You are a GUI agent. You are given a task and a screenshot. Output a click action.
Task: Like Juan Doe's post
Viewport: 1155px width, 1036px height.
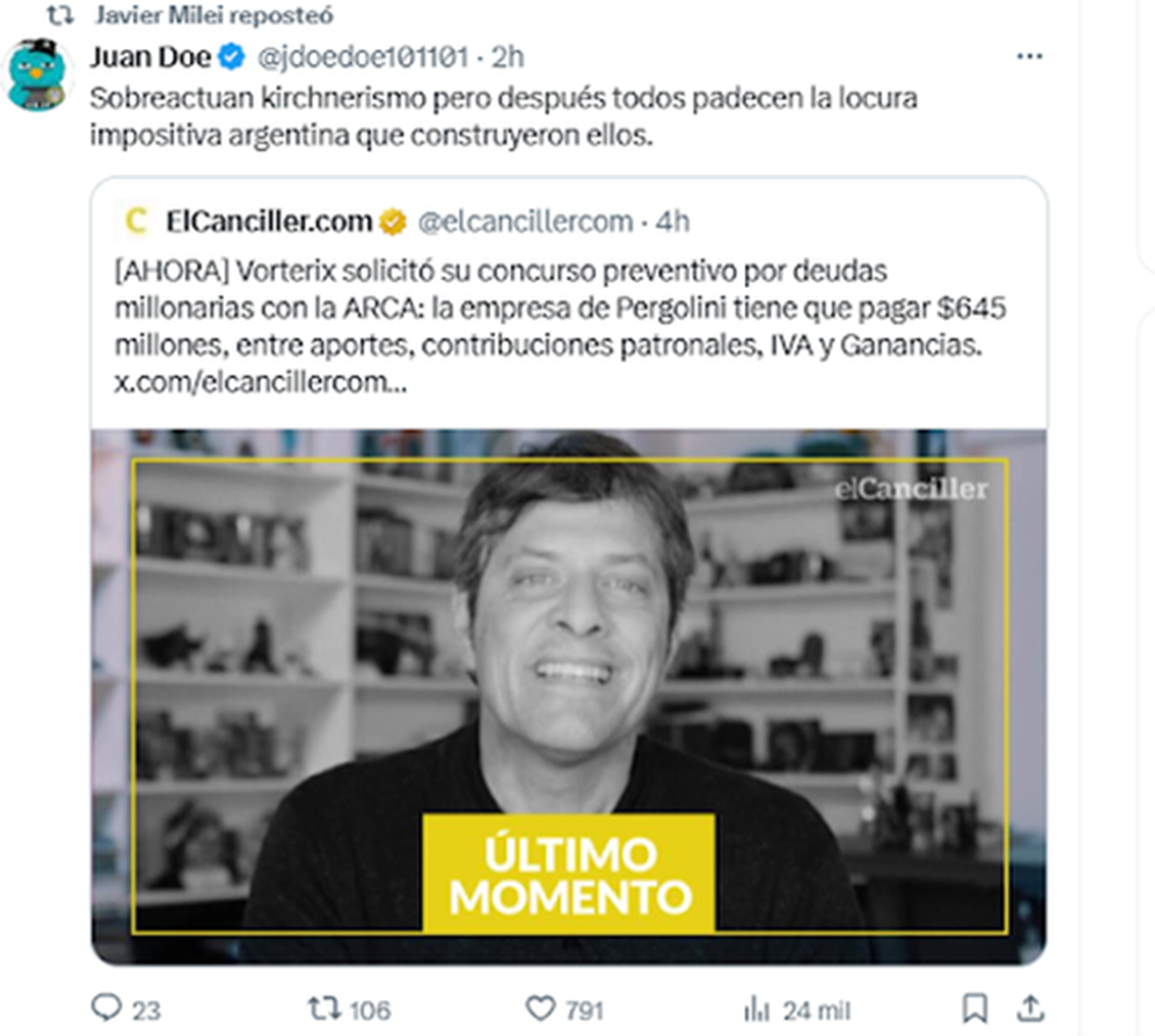tap(541, 1008)
